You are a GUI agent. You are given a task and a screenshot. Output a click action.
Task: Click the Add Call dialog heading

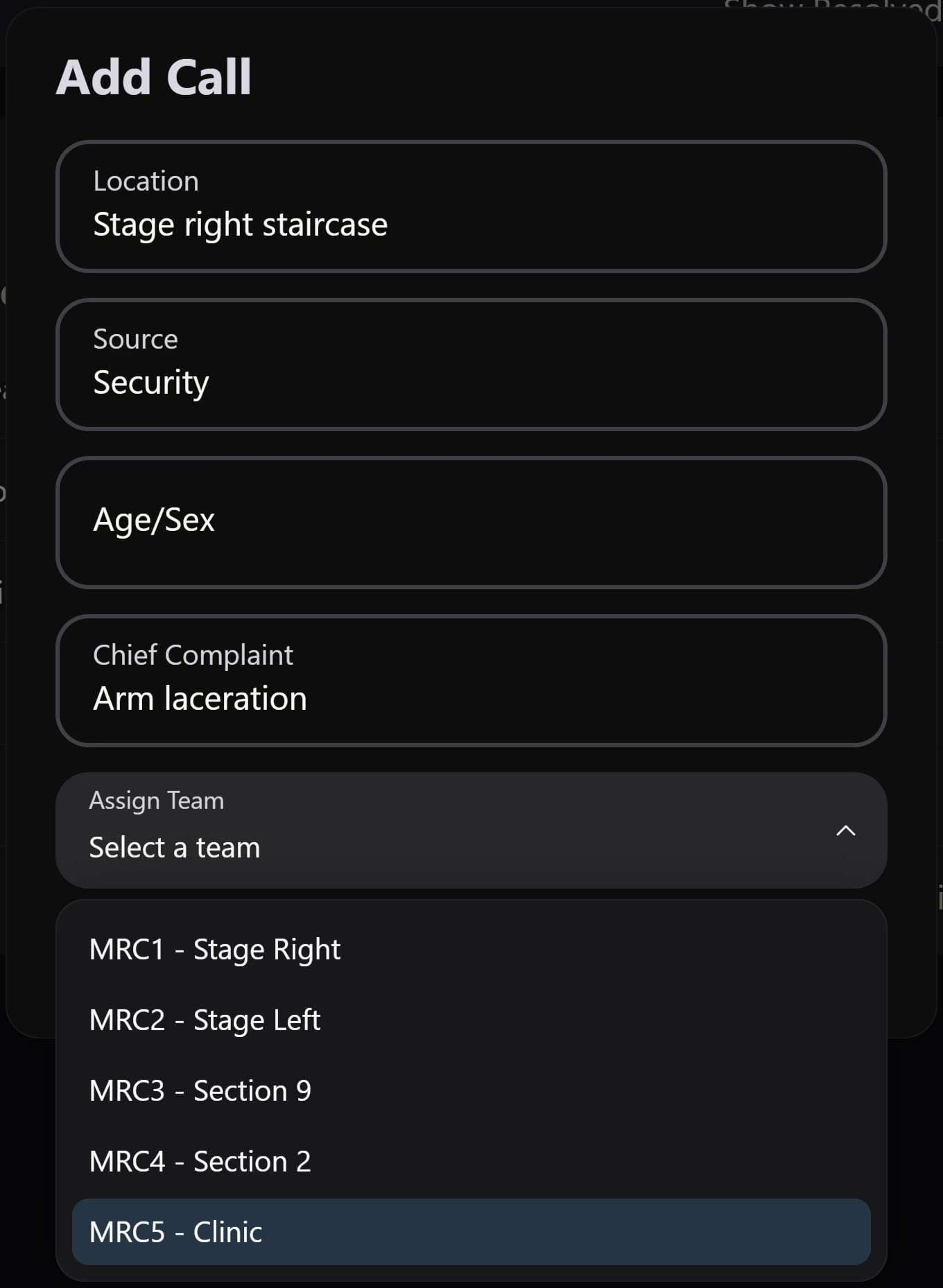pyautogui.click(x=154, y=76)
